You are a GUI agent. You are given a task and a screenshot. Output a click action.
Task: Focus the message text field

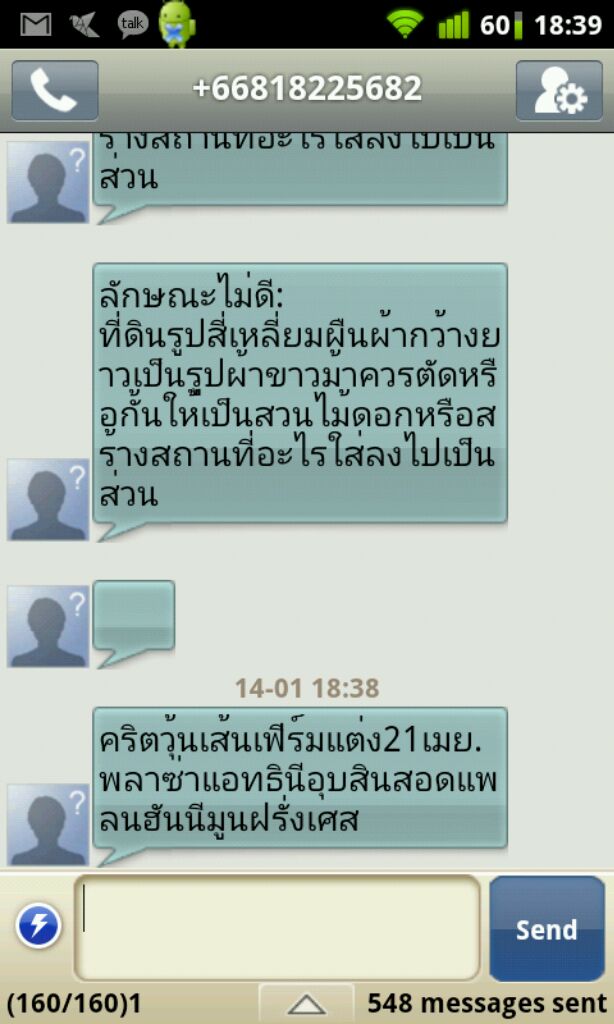pyautogui.click(x=278, y=927)
